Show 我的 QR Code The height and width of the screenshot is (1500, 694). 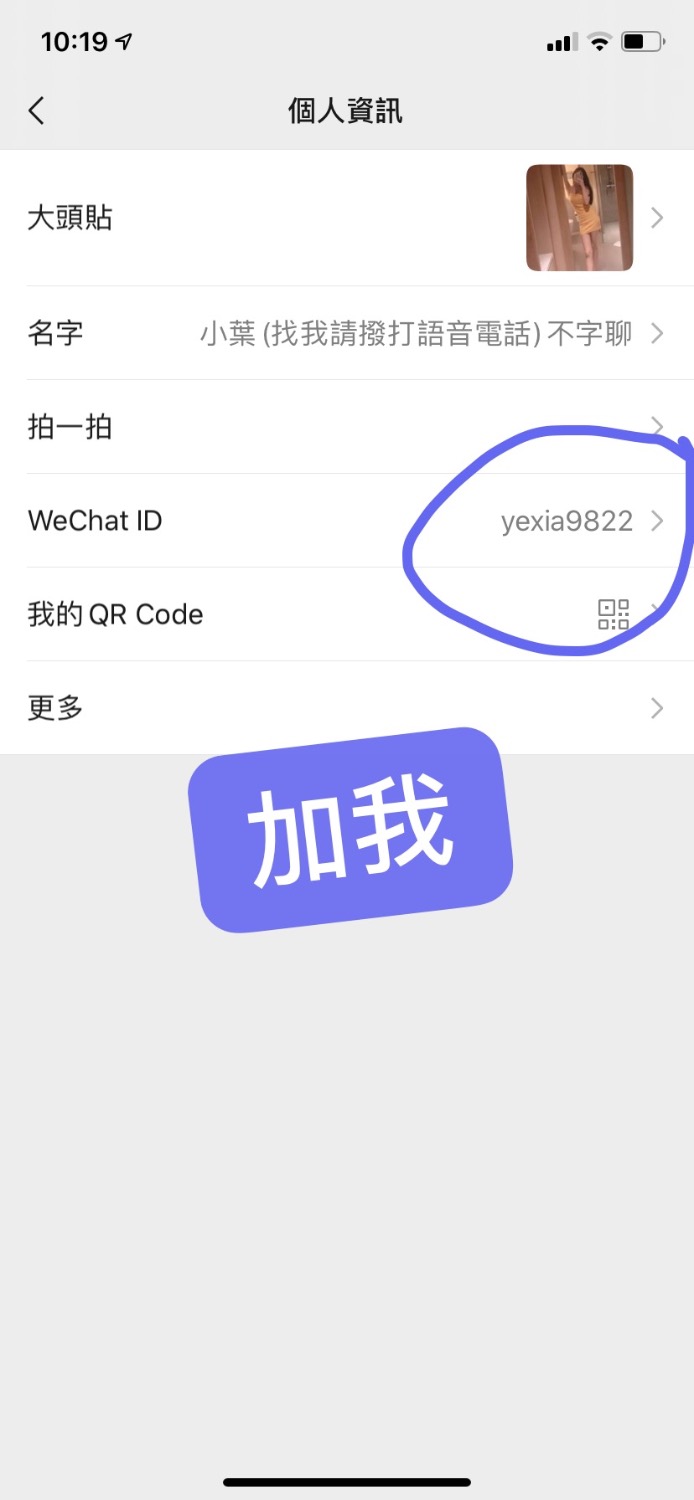tap(346, 614)
